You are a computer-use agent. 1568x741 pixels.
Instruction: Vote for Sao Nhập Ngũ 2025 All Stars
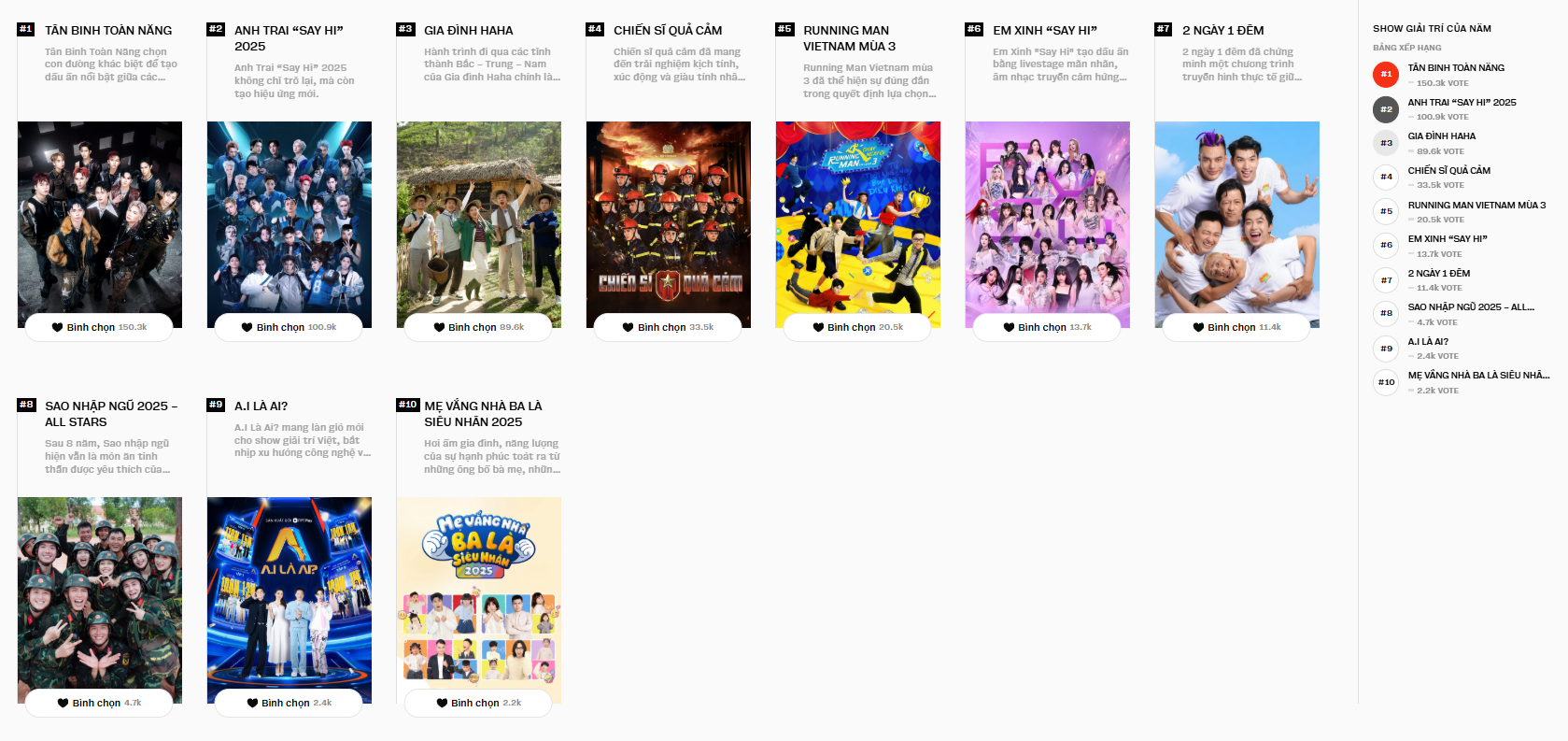99,703
